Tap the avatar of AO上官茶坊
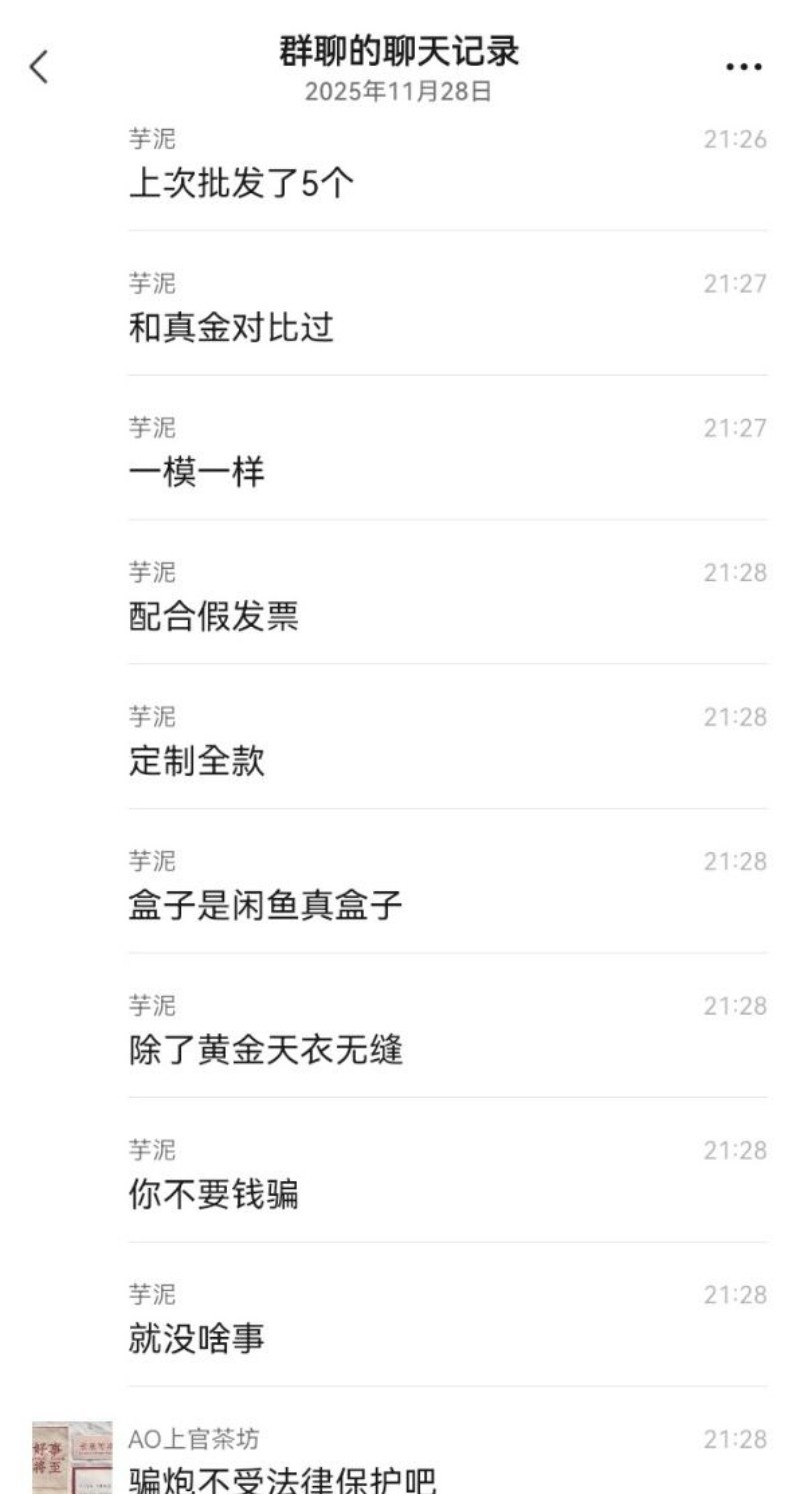The image size is (800, 1494). click(x=72, y=1458)
